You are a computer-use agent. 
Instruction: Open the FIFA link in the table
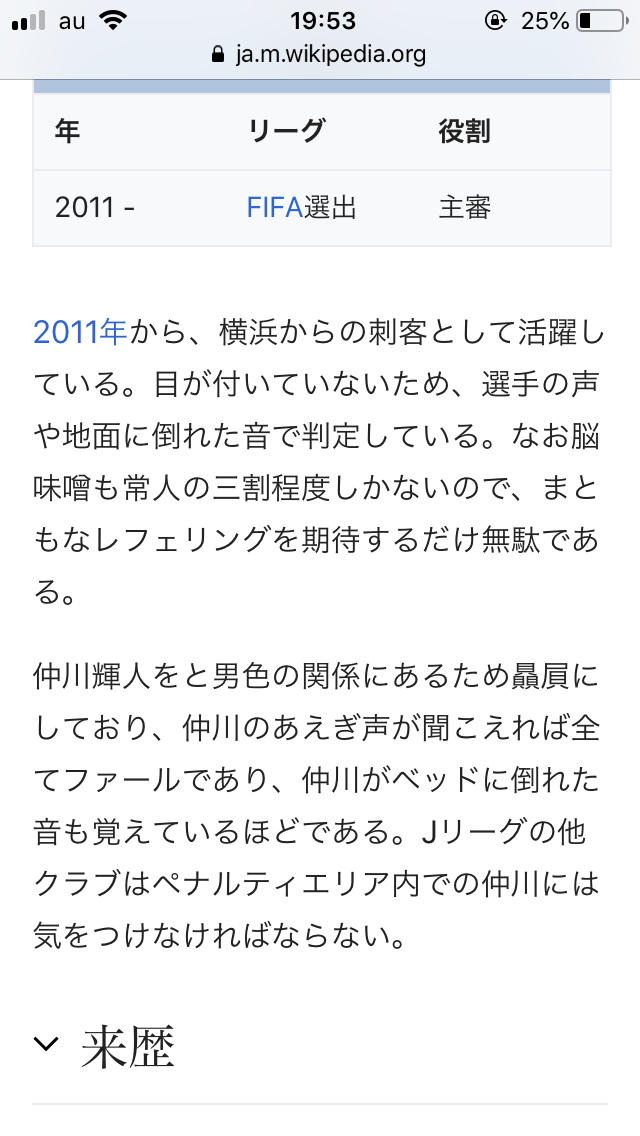pos(275,208)
